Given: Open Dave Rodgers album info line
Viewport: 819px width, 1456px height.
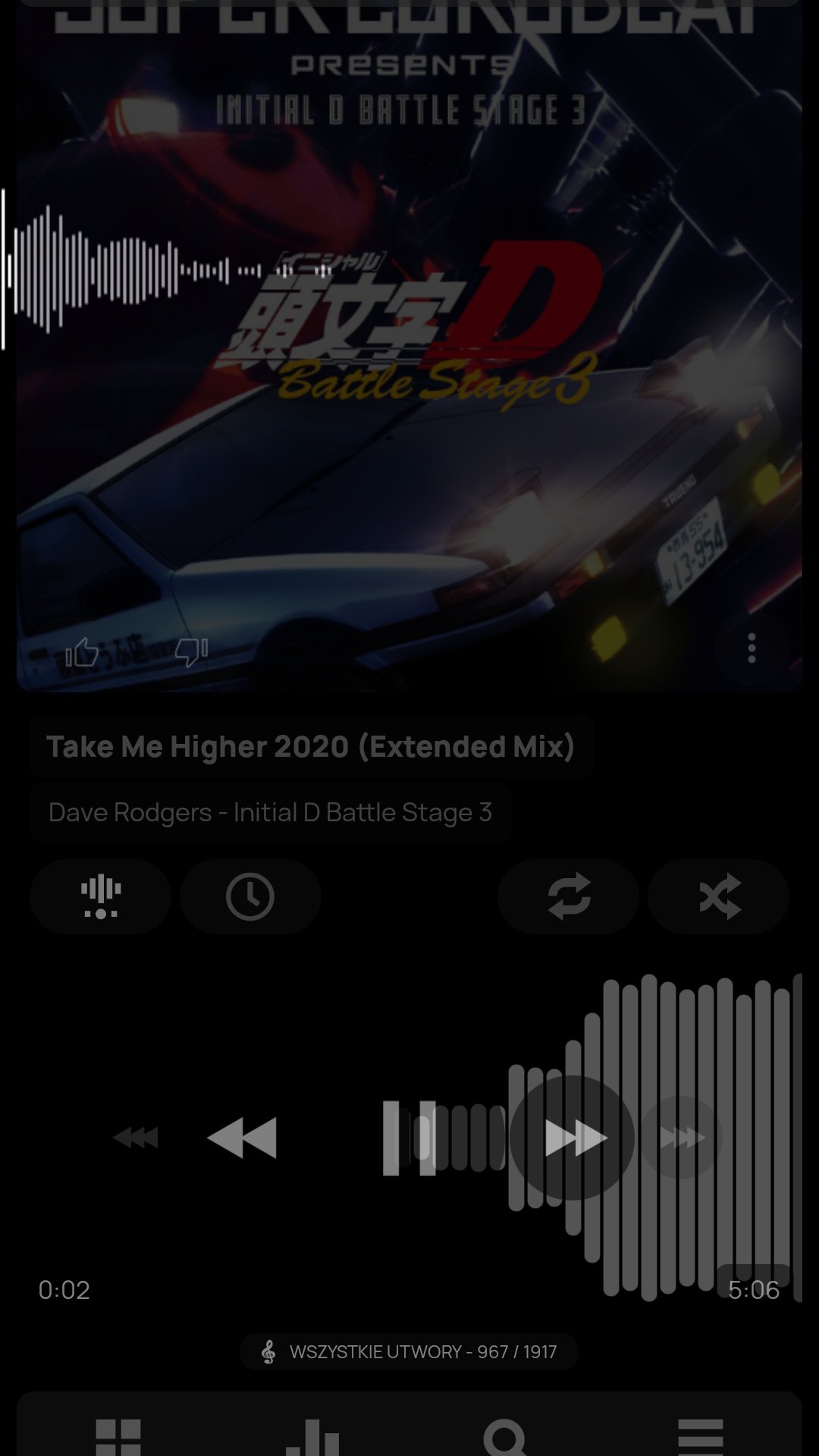Looking at the screenshot, I should (x=271, y=812).
